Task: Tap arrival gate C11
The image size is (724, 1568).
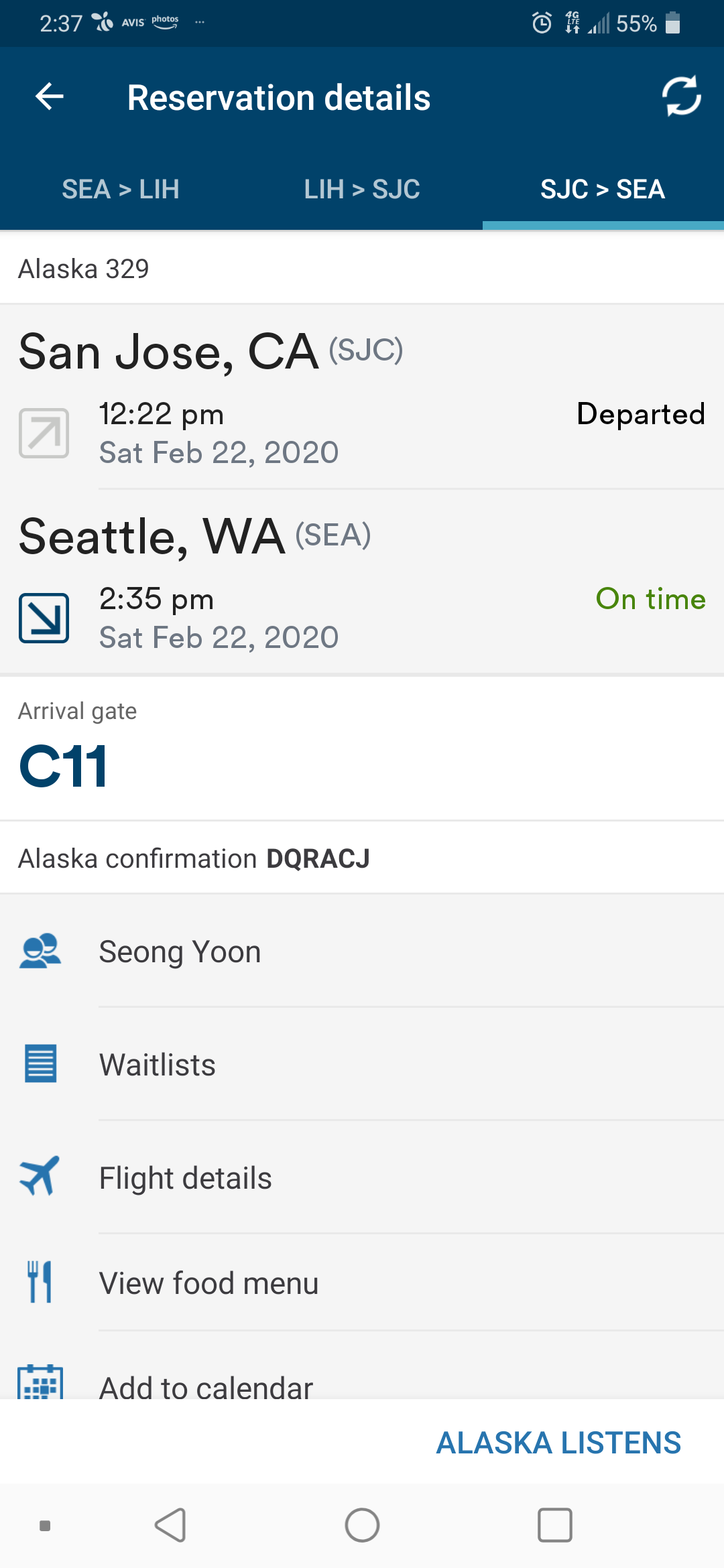Action: click(62, 768)
